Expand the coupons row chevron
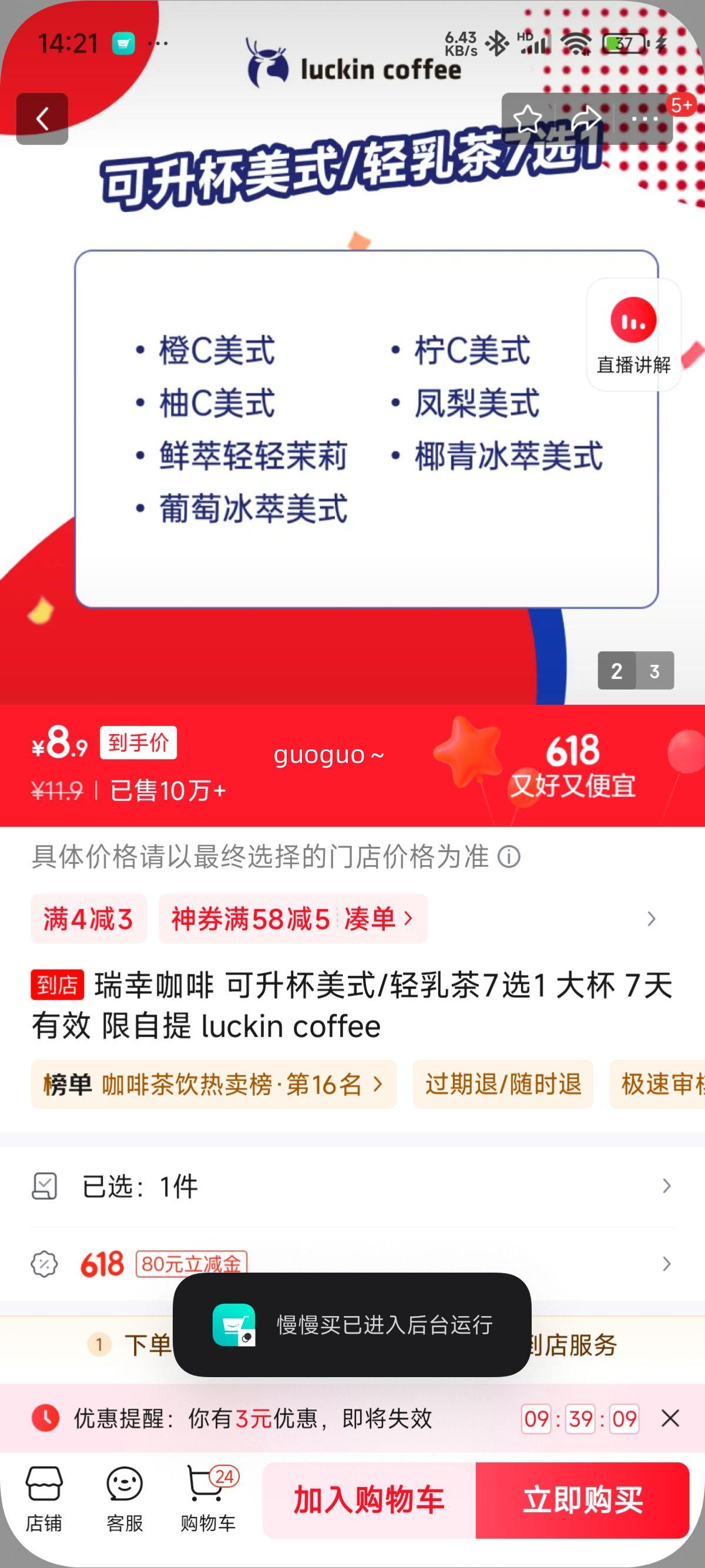This screenshot has height=1568, width=705. (x=651, y=918)
